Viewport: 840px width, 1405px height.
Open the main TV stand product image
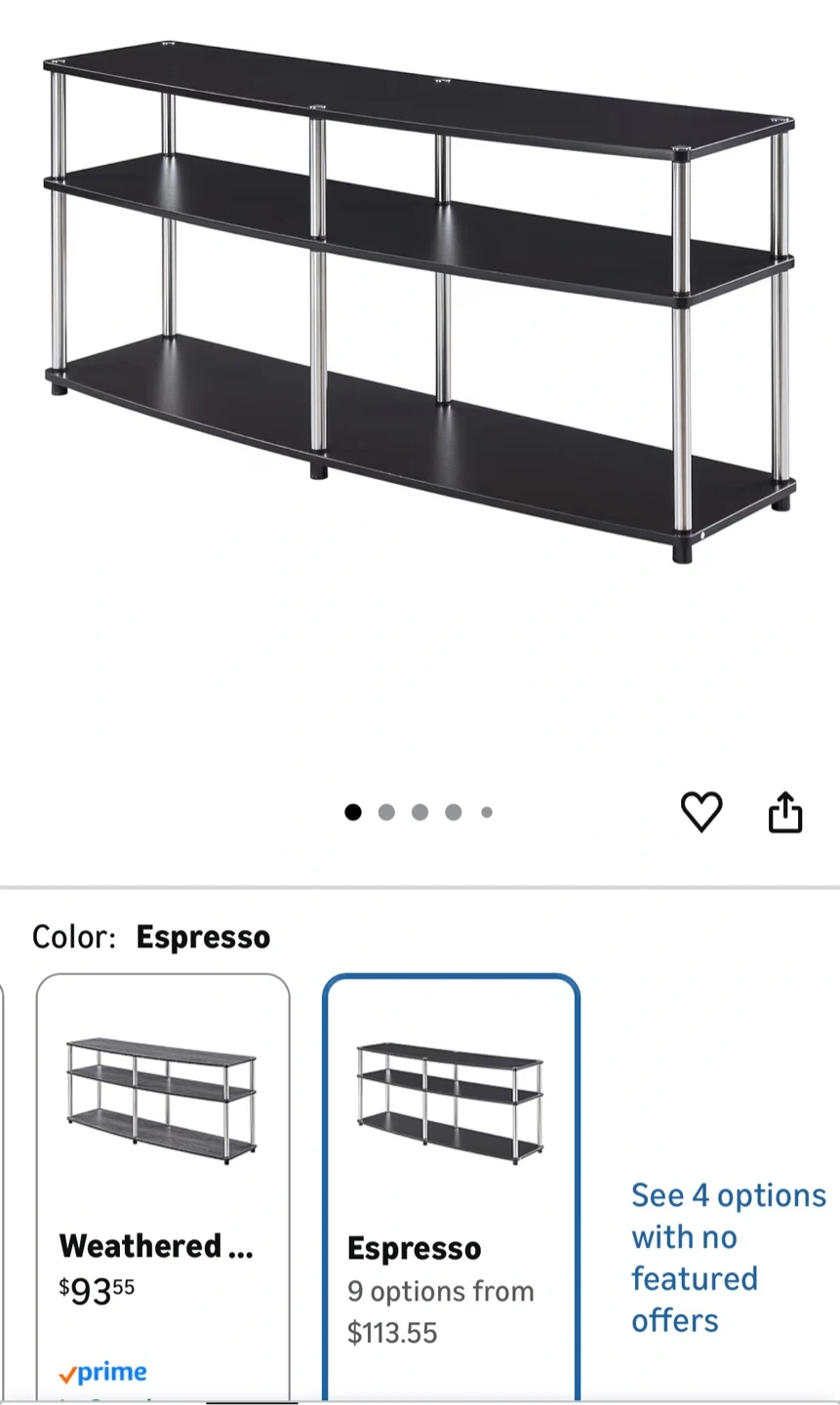click(x=420, y=302)
